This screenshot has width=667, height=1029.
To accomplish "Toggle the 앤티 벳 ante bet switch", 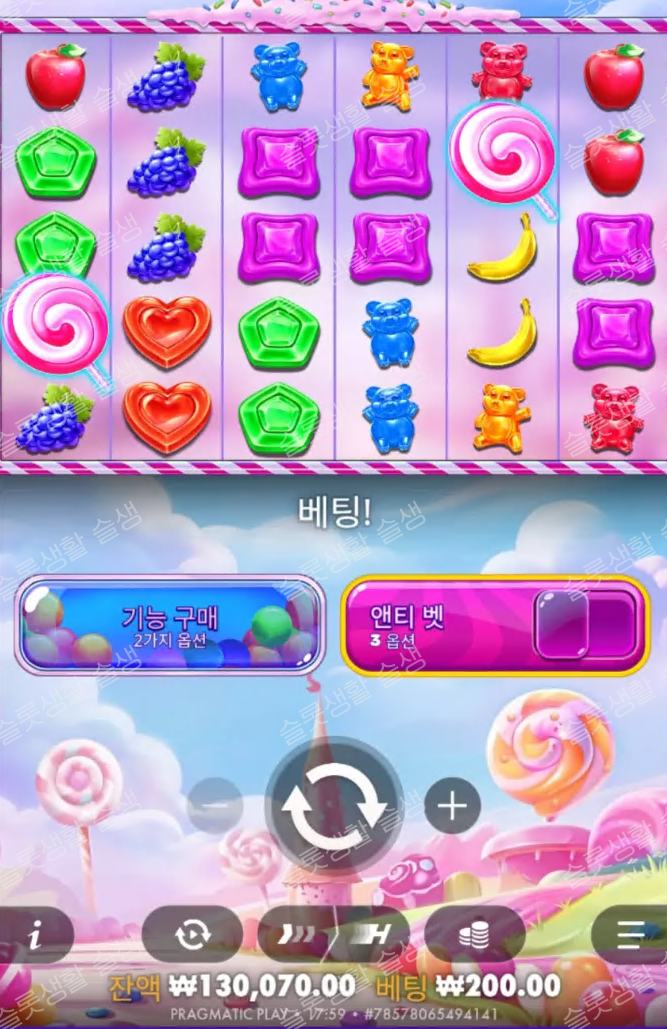I will pos(585,625).
